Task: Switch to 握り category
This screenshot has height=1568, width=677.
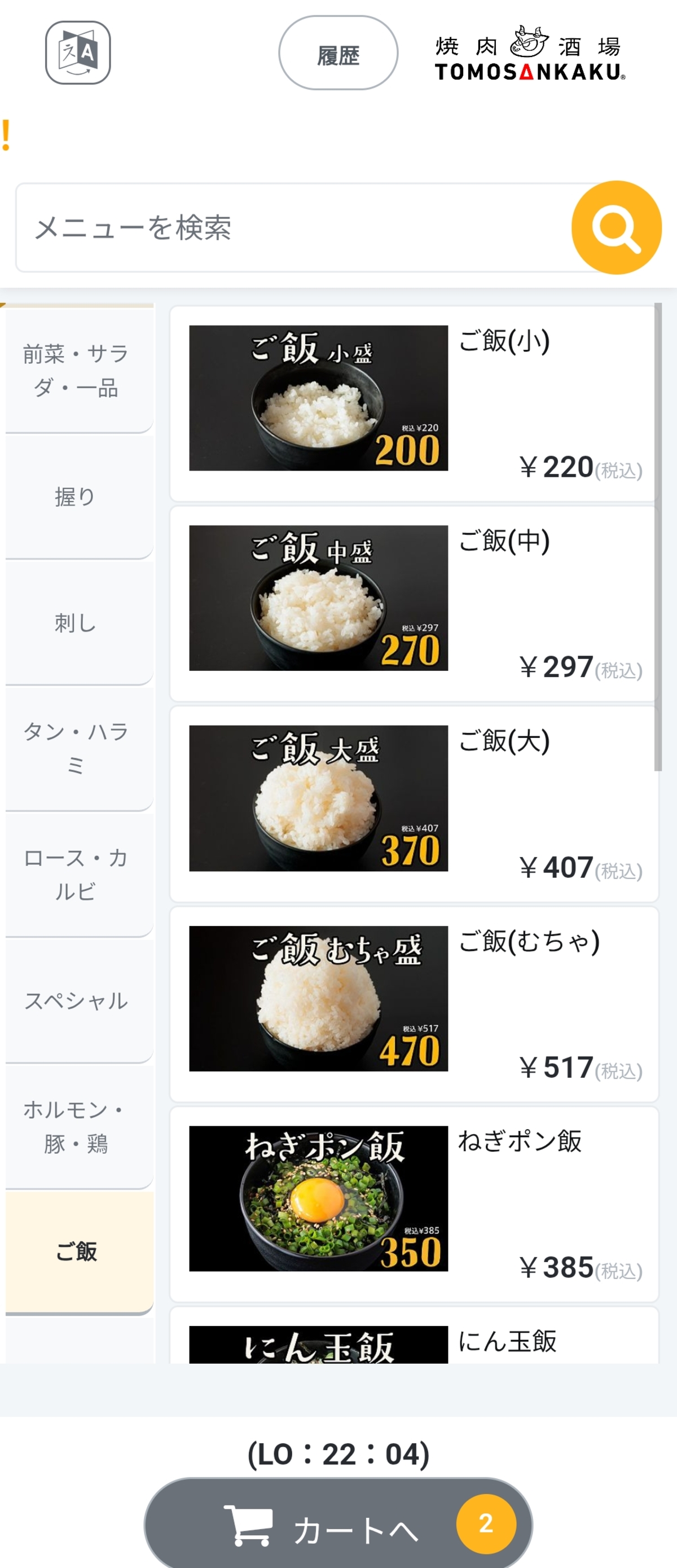Action: (x=77, y=497)
